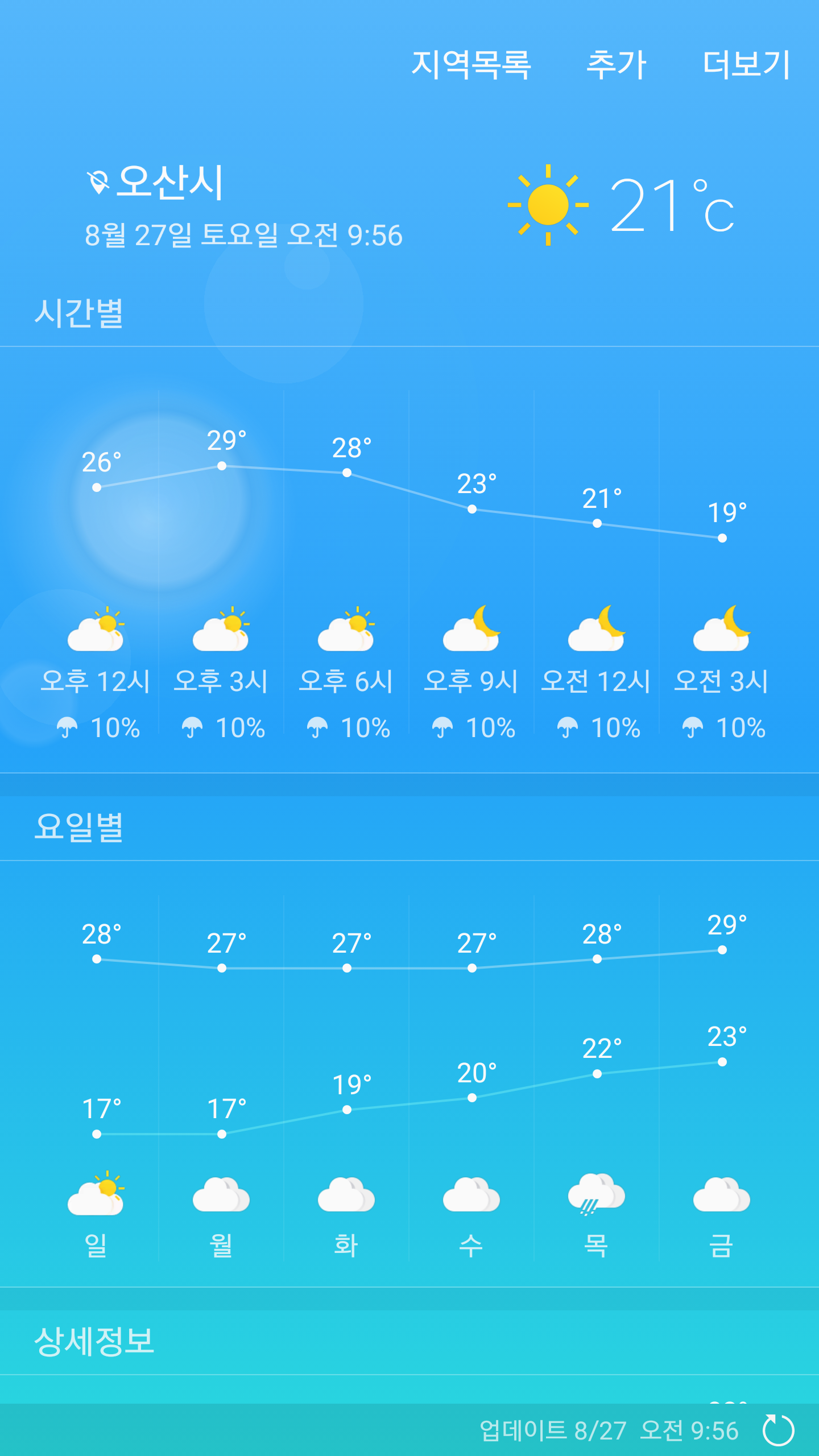Tap 추가 to add a location

pyautogui.click(x=617, y=64)
